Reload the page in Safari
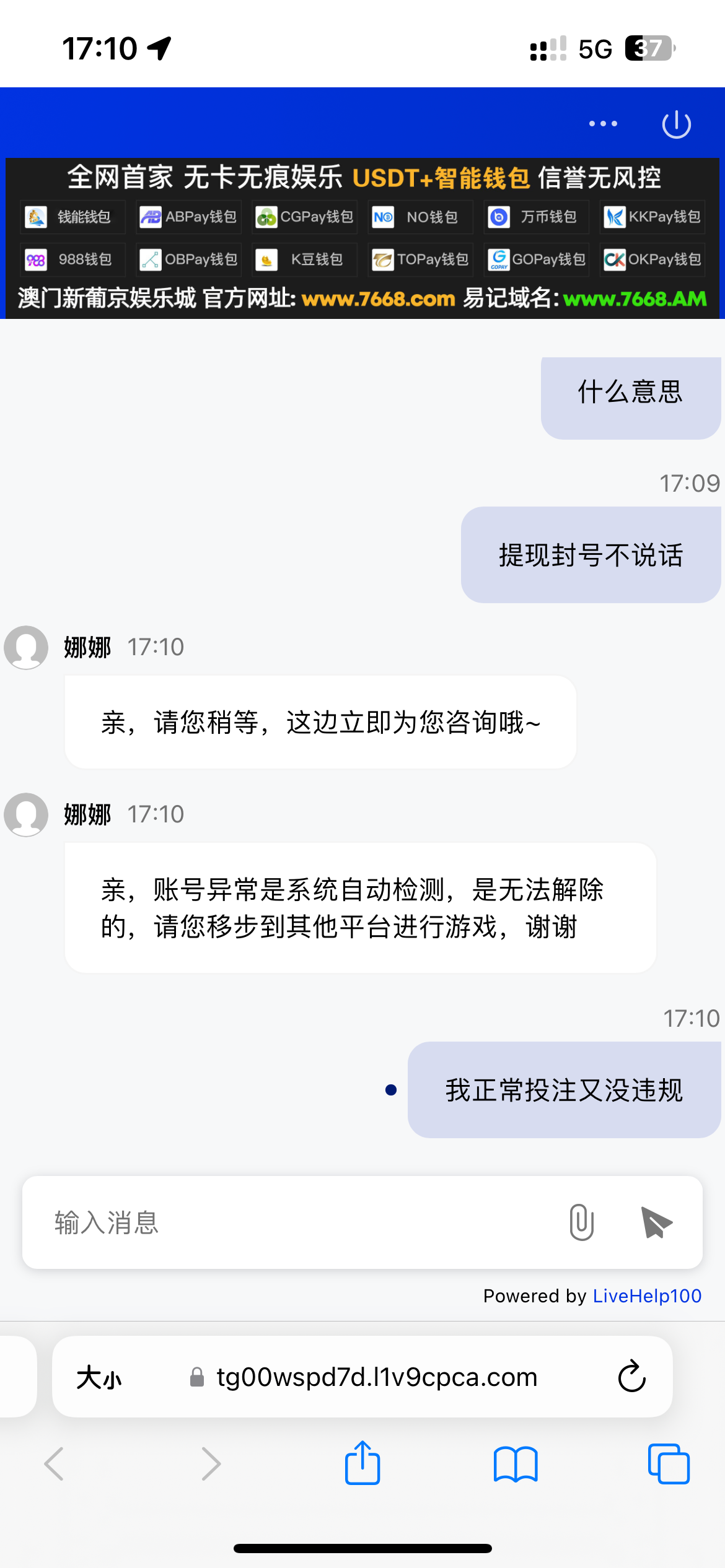 [631, 1377]
